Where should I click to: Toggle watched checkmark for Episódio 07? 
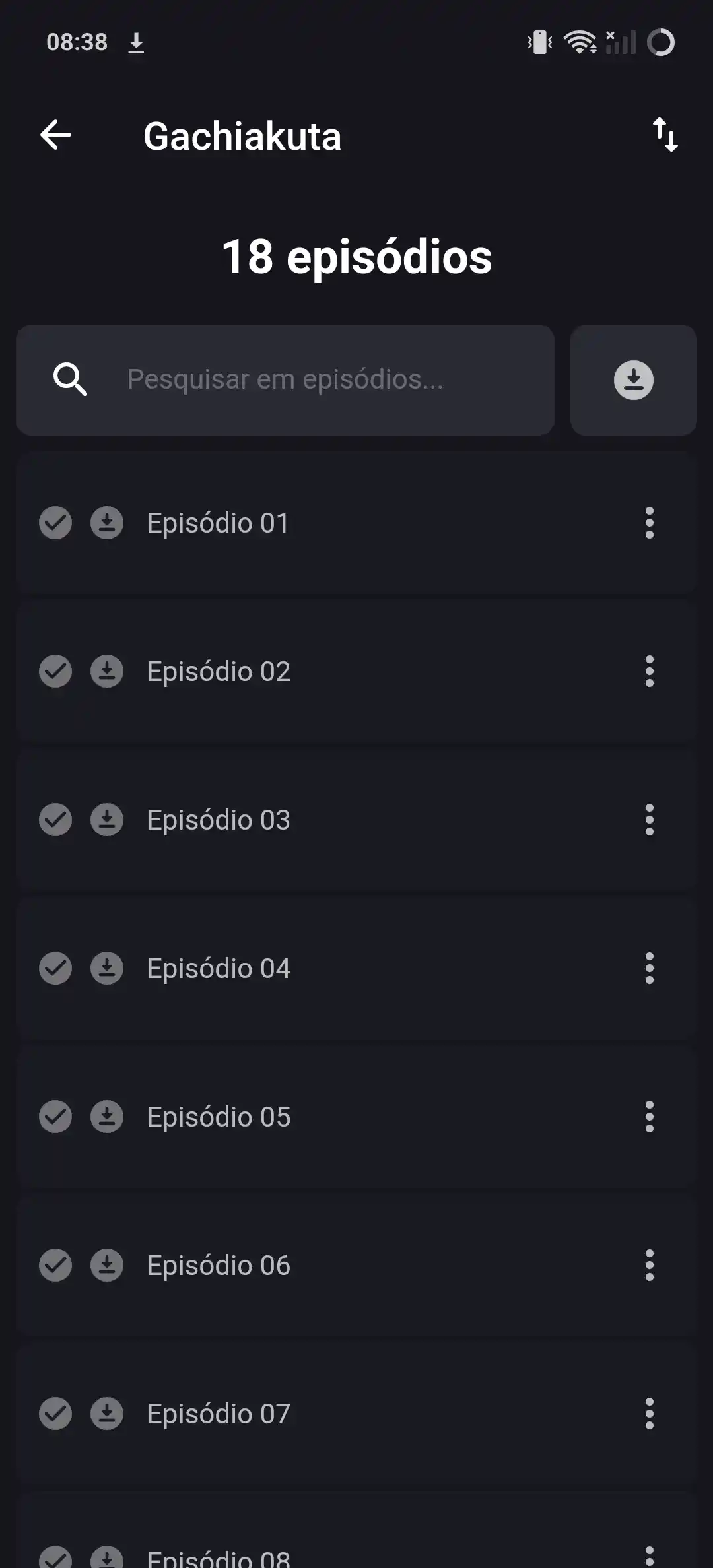coord(55,1414)
